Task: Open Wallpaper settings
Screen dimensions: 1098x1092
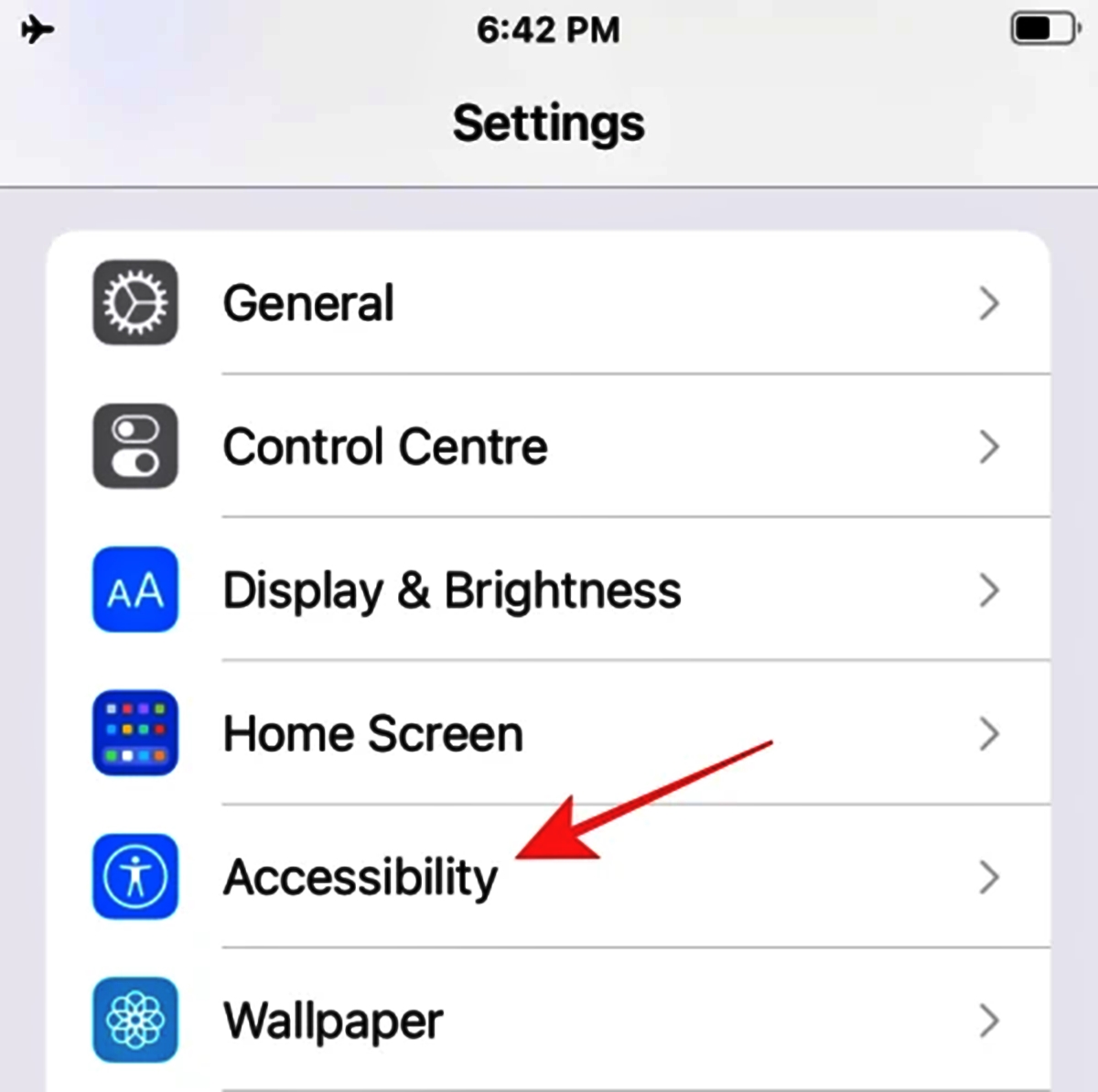Action: tap(549, 1021)
